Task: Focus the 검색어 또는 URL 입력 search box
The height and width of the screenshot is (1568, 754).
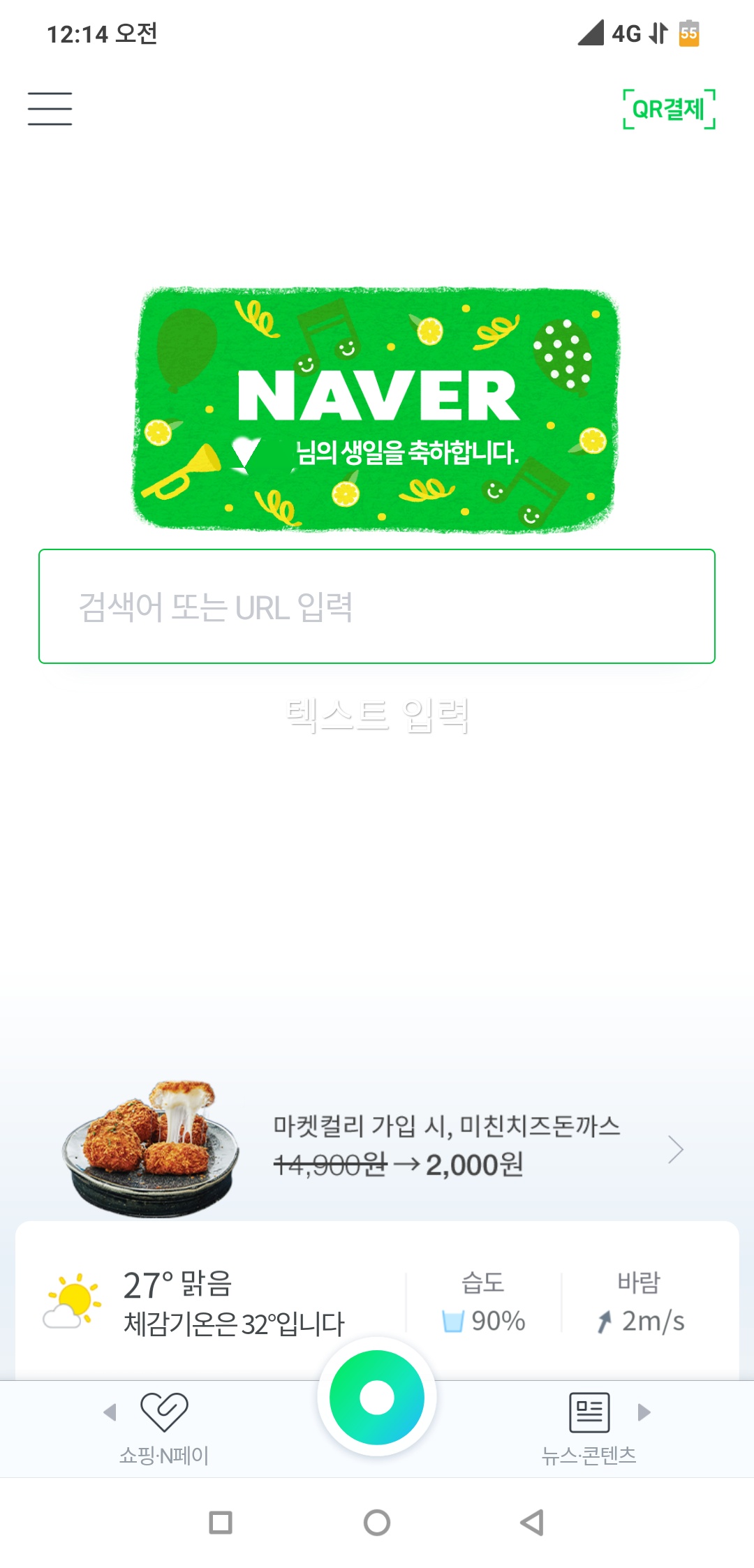Action: coord(377,606)
